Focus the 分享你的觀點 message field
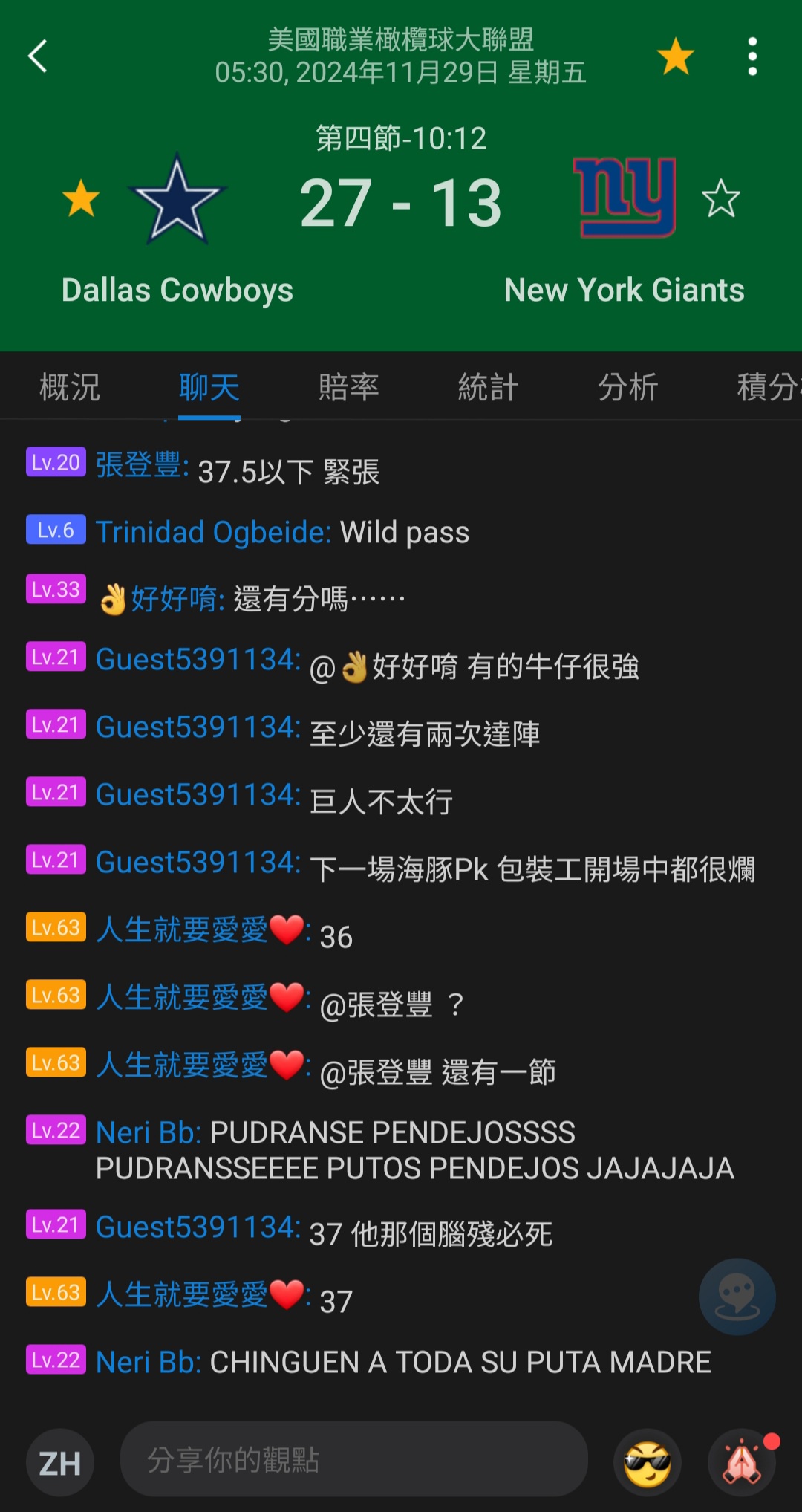 353,1459
